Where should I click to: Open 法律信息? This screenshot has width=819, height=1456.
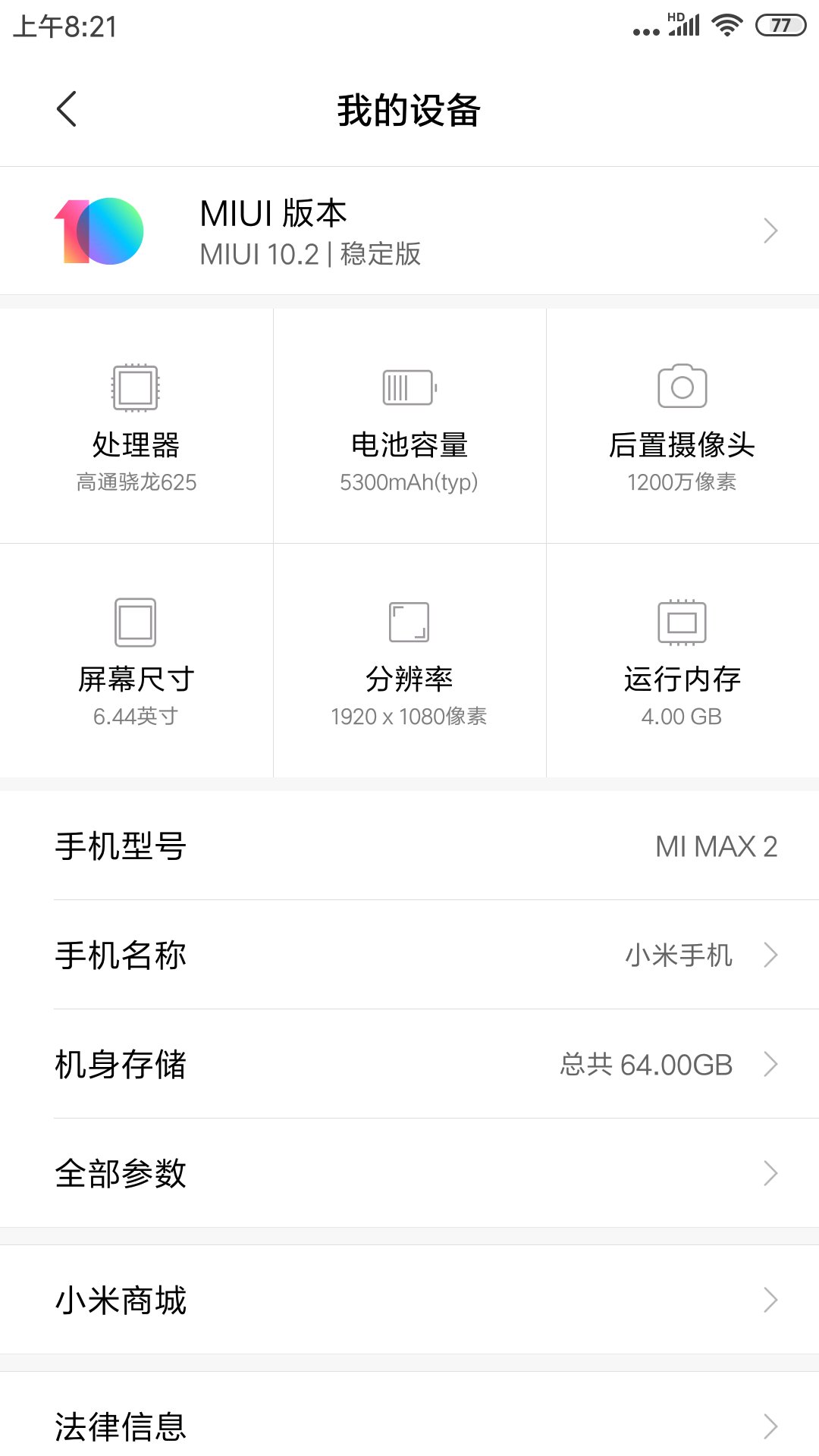409,1426
